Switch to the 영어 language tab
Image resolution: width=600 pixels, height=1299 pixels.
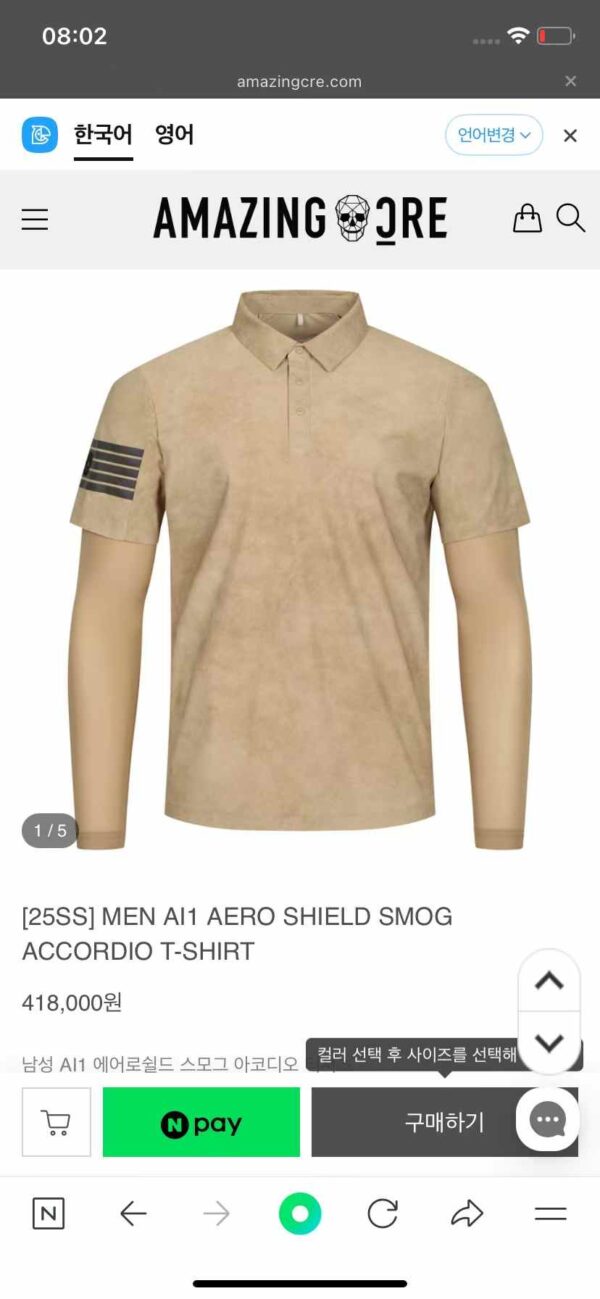pos(174,134)
